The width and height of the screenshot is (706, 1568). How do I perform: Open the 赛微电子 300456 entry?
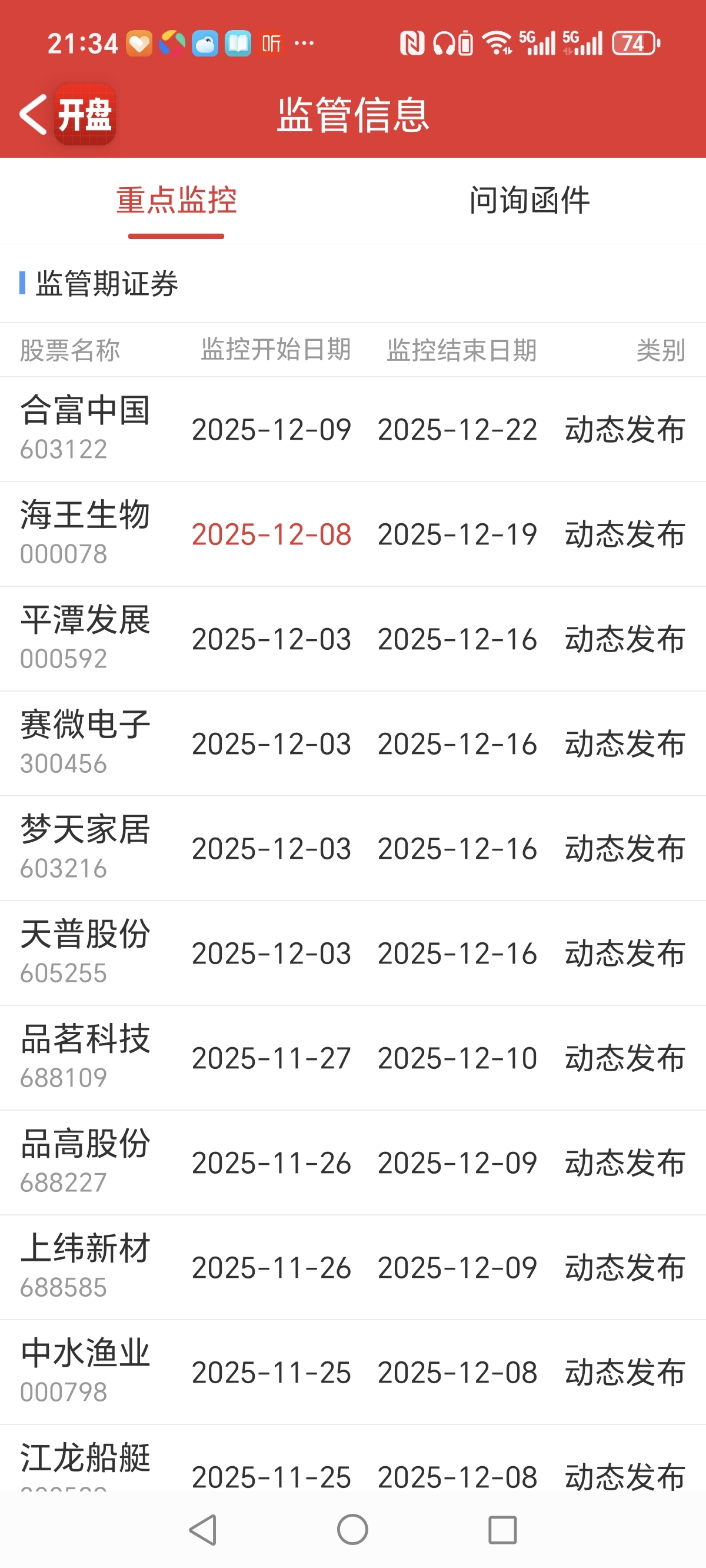click(x=353, y=743)
